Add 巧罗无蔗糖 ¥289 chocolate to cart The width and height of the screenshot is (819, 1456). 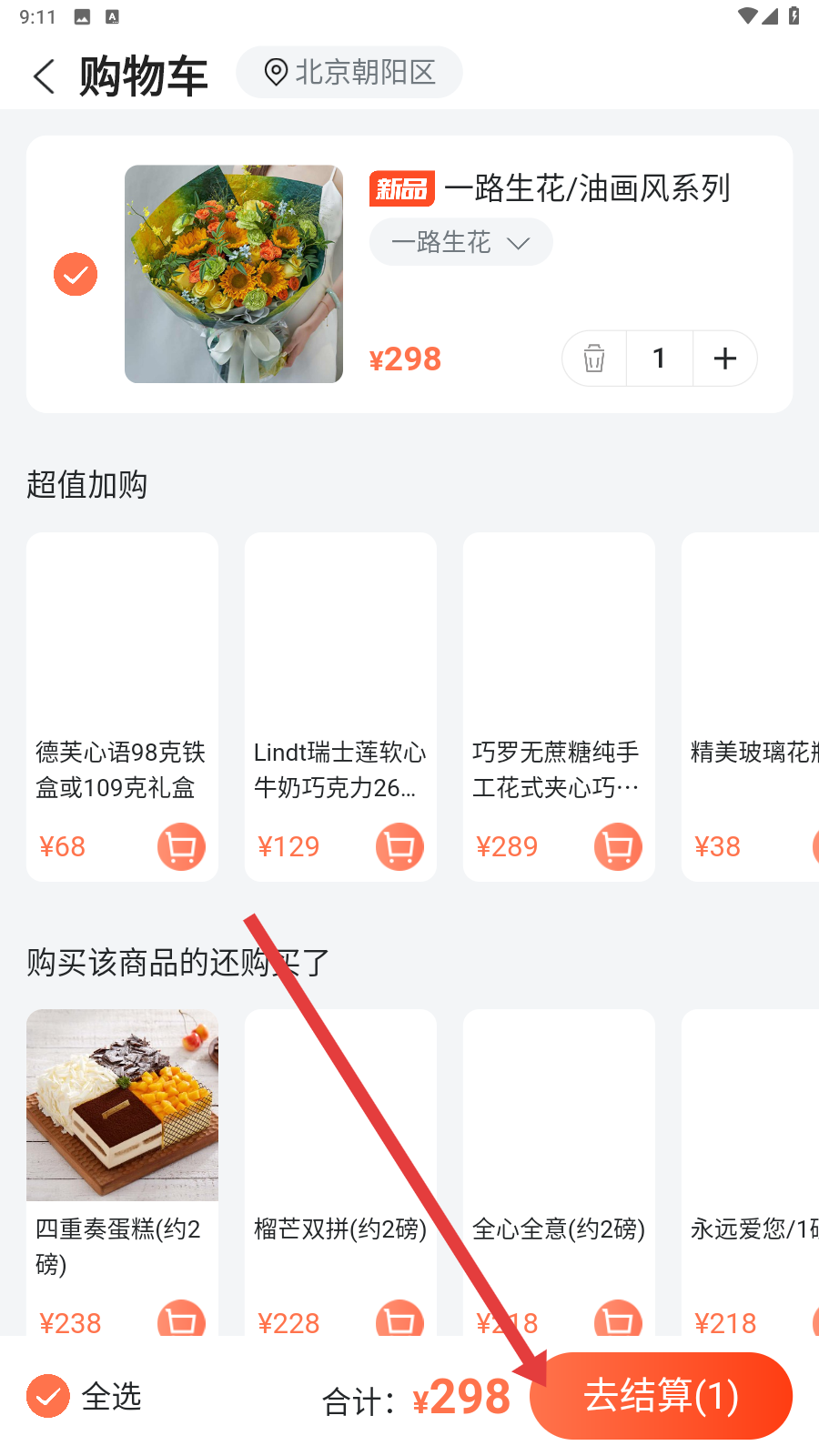point(618,847)
